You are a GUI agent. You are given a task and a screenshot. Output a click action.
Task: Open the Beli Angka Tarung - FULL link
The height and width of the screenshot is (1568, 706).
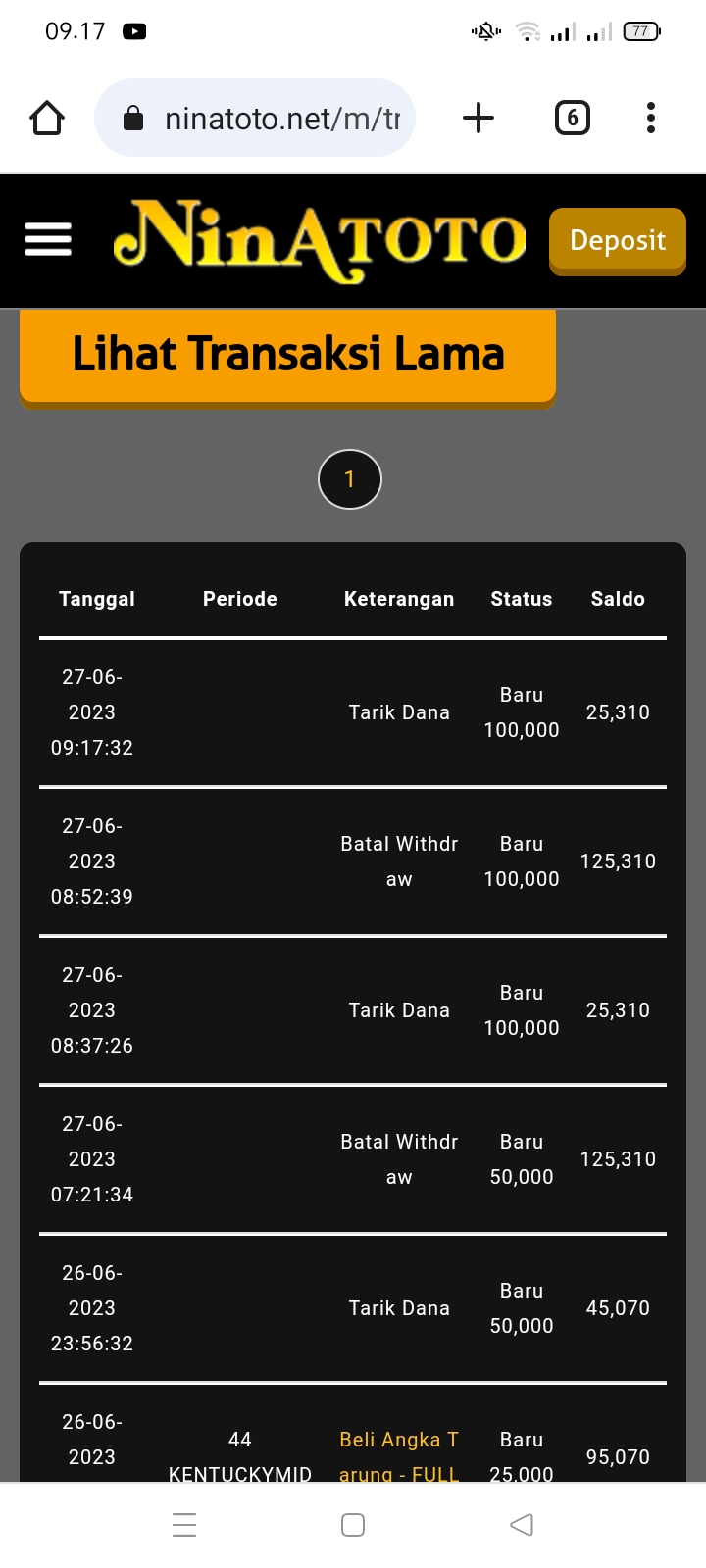coord(399,1456)
